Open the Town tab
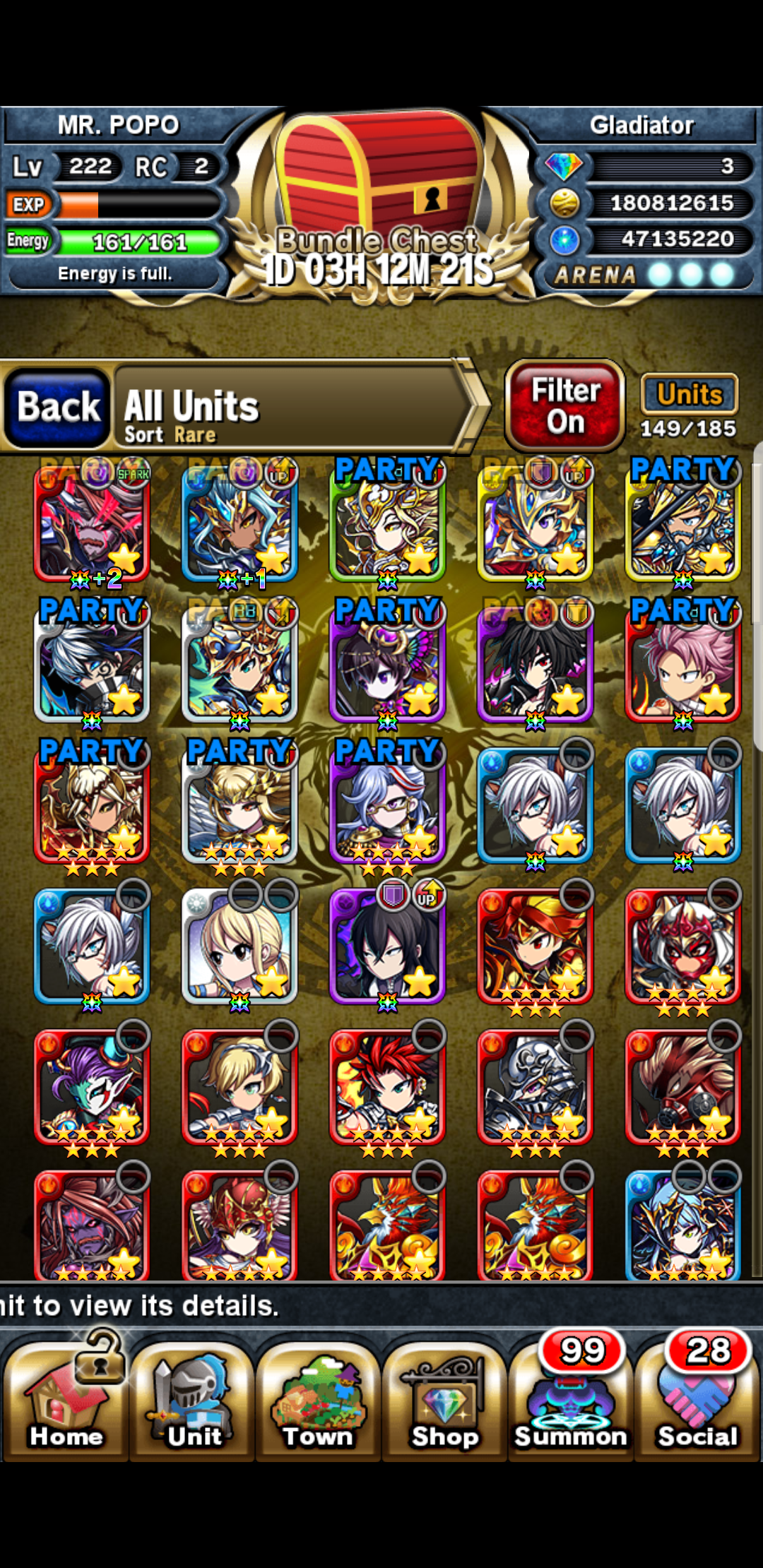 tap(318, 1402)
